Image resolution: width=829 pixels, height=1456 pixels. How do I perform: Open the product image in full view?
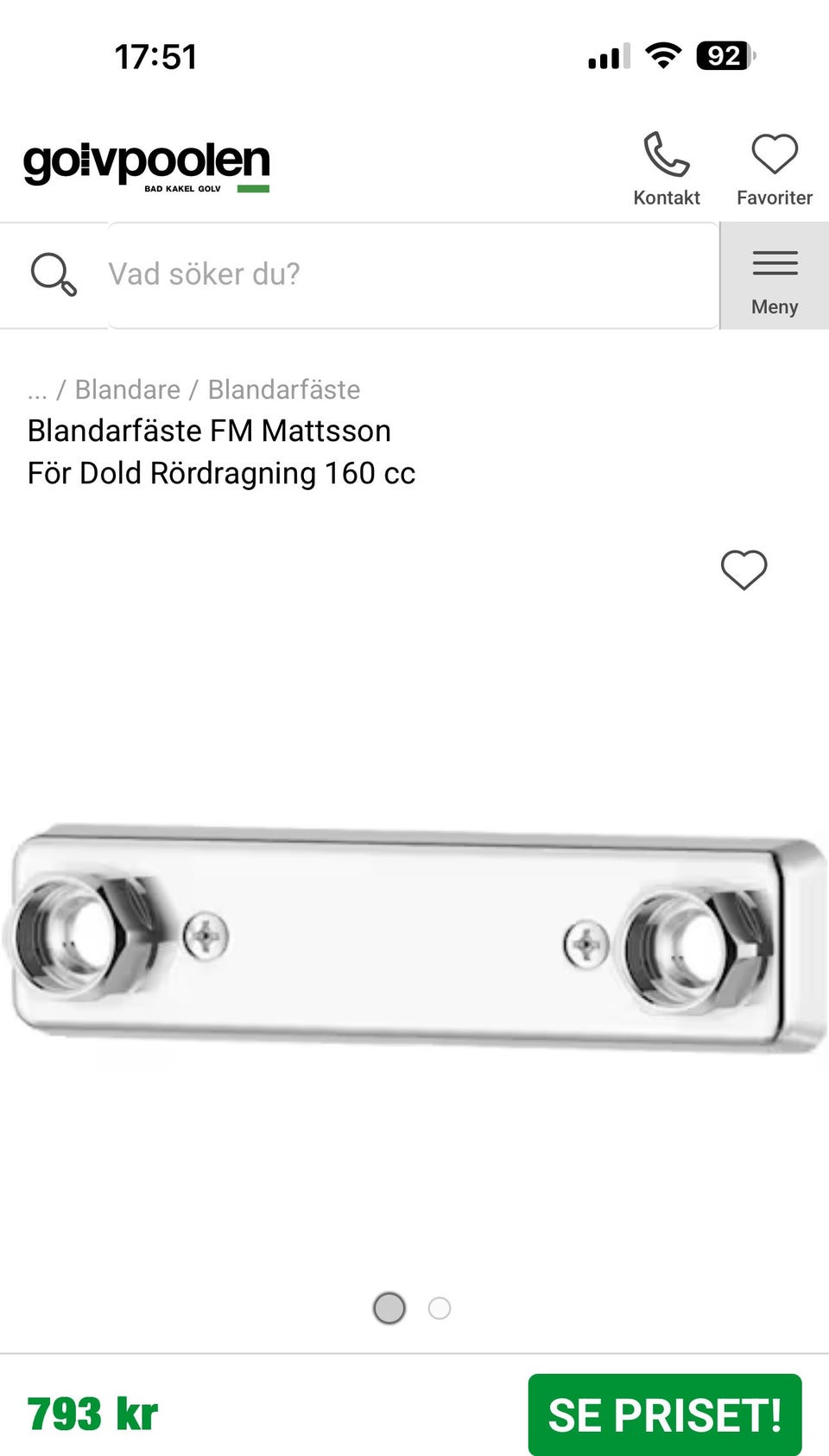[x=414, y=936]
